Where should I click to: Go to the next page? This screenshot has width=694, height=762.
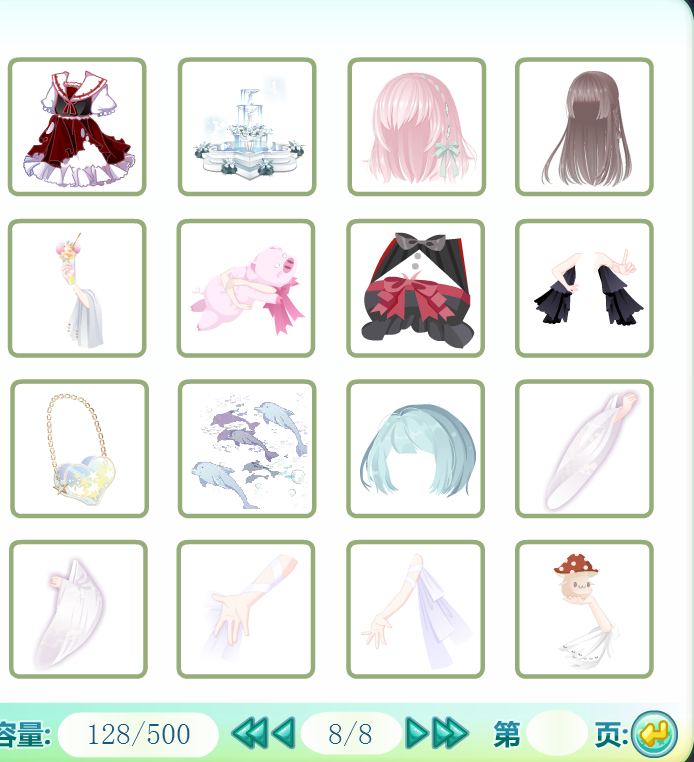click(417, 734)
